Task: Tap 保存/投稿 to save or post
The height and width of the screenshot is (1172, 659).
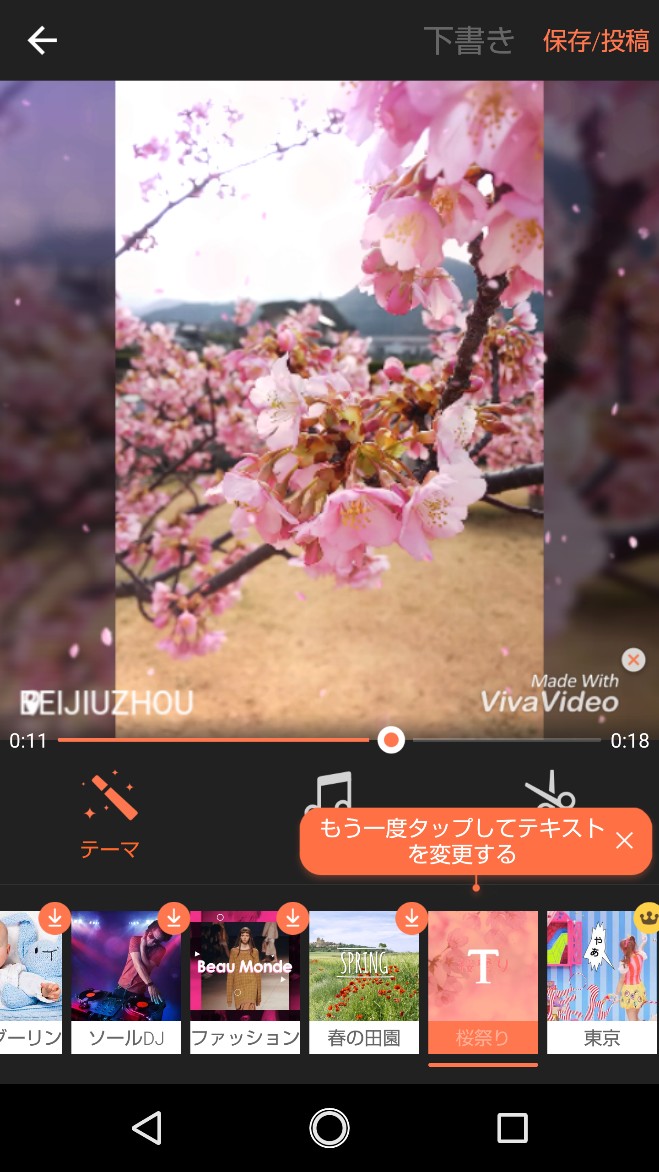Action: coord(596,41)
